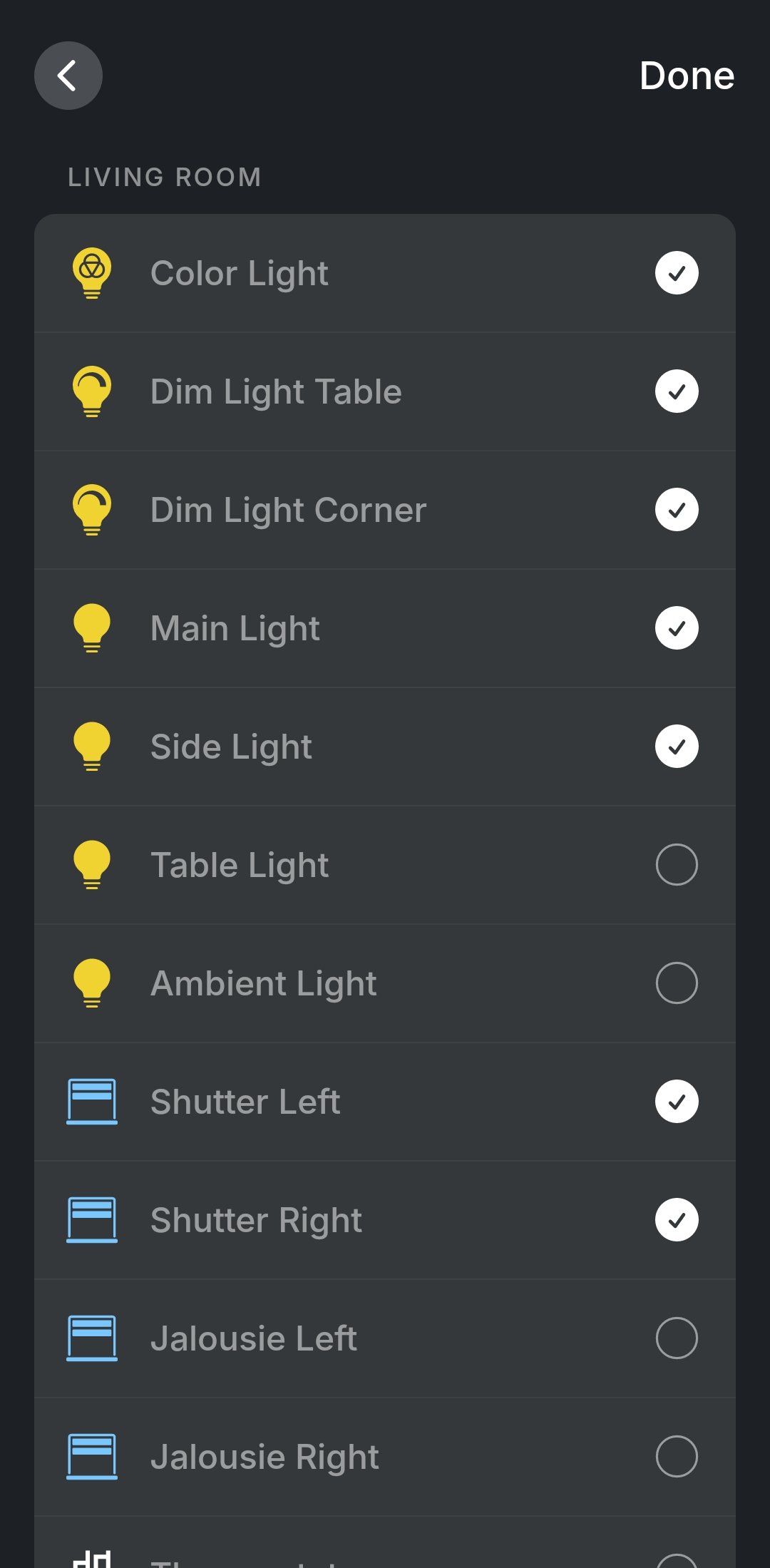Click the Shutter Left shutter icon

coord(91,1101)
